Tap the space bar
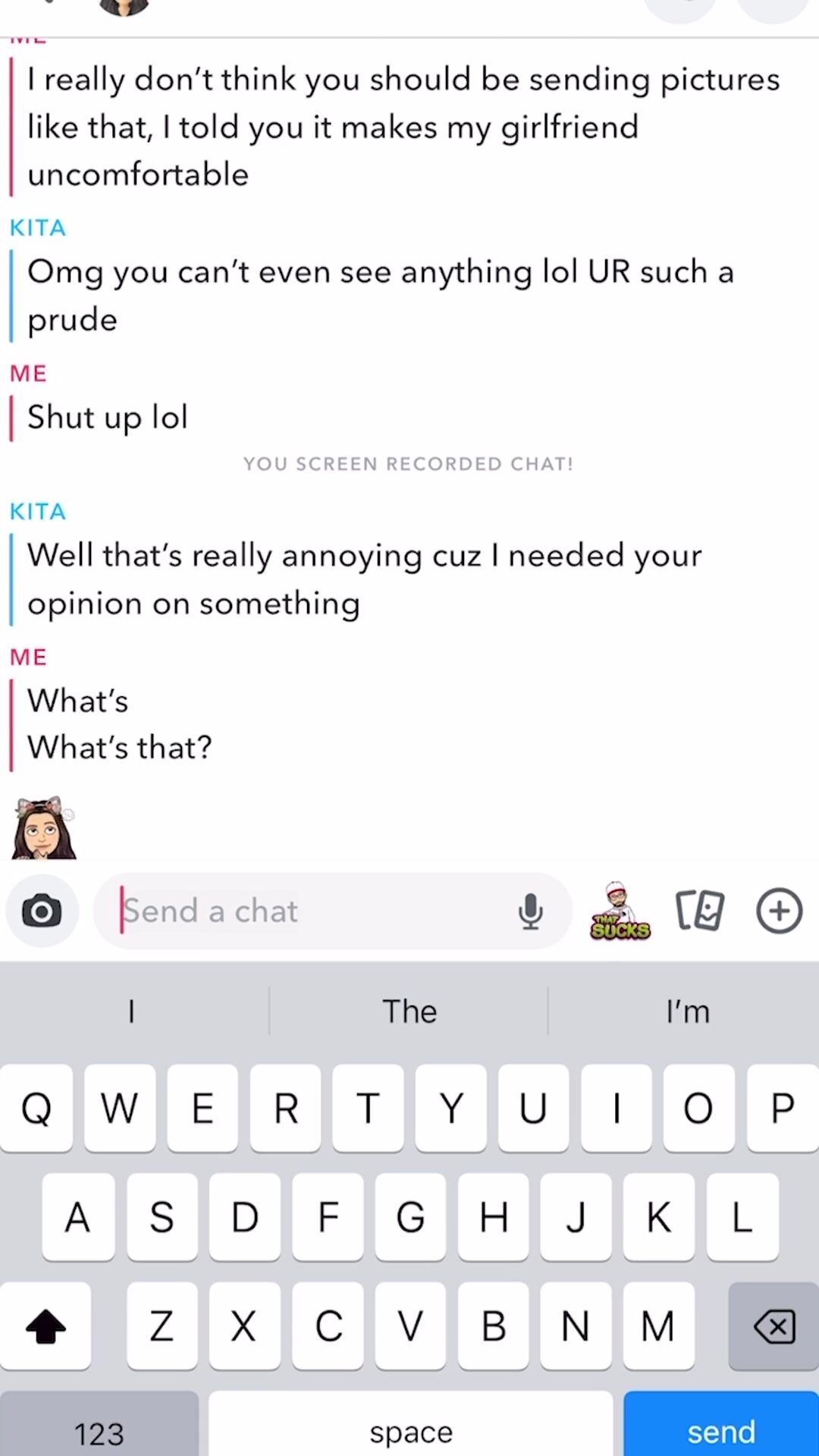The image size is (819, 1456). (411, 1426)
